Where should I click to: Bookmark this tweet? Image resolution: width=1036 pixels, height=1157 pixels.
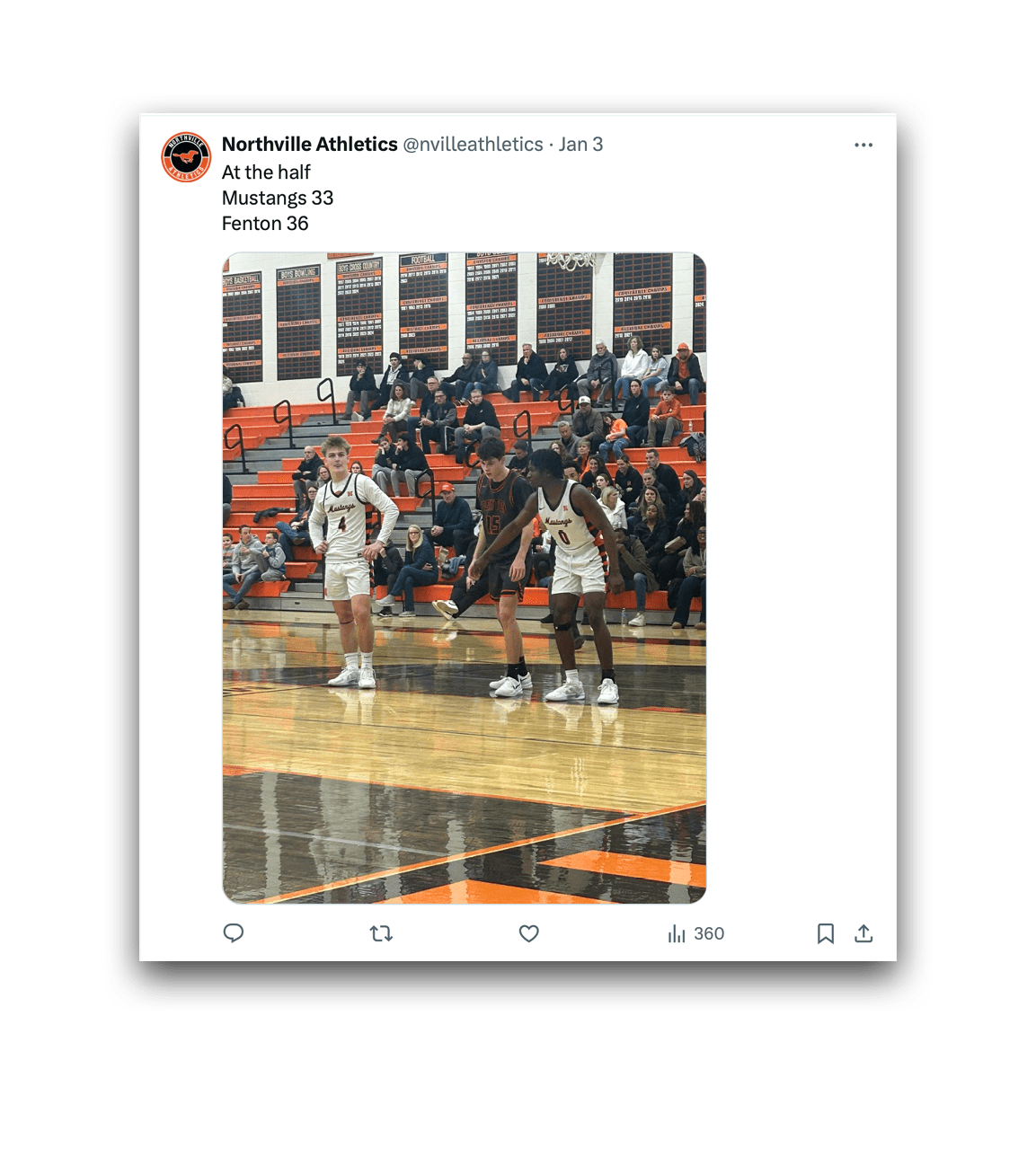825,933
